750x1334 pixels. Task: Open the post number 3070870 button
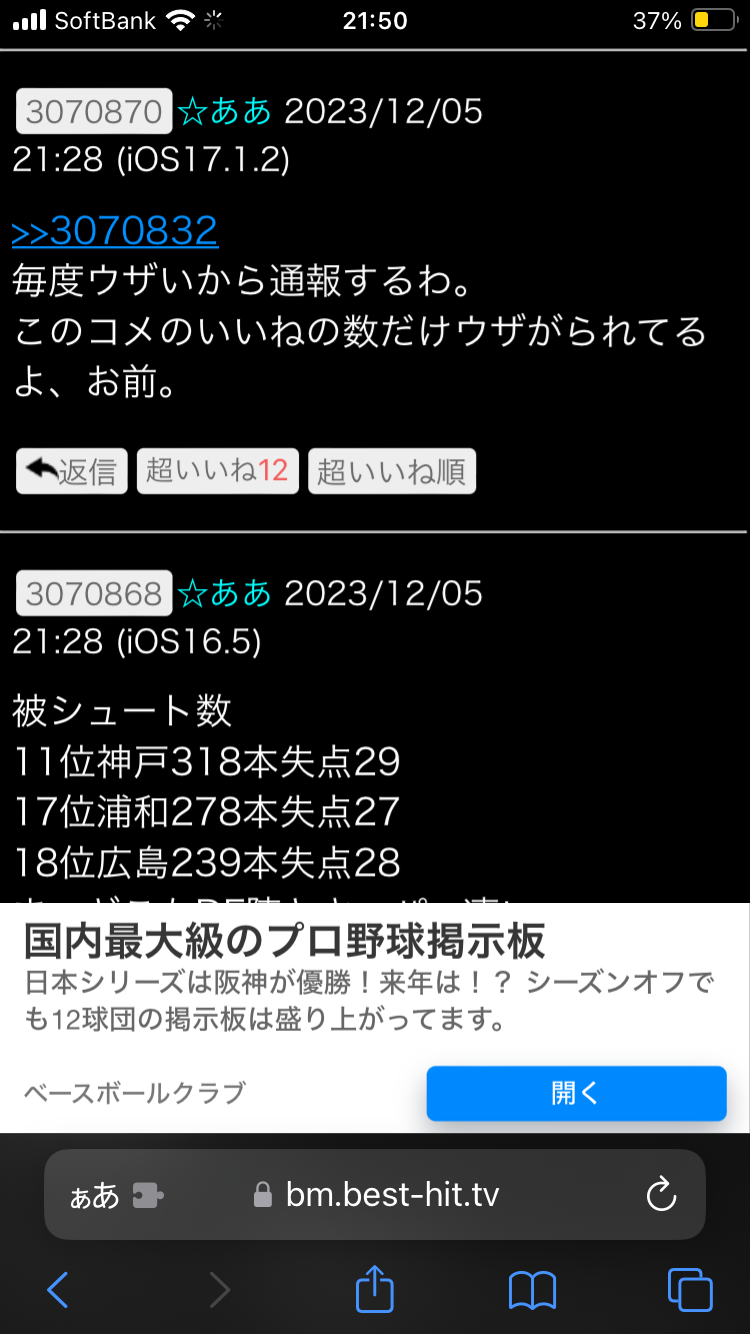coord(94,112)
